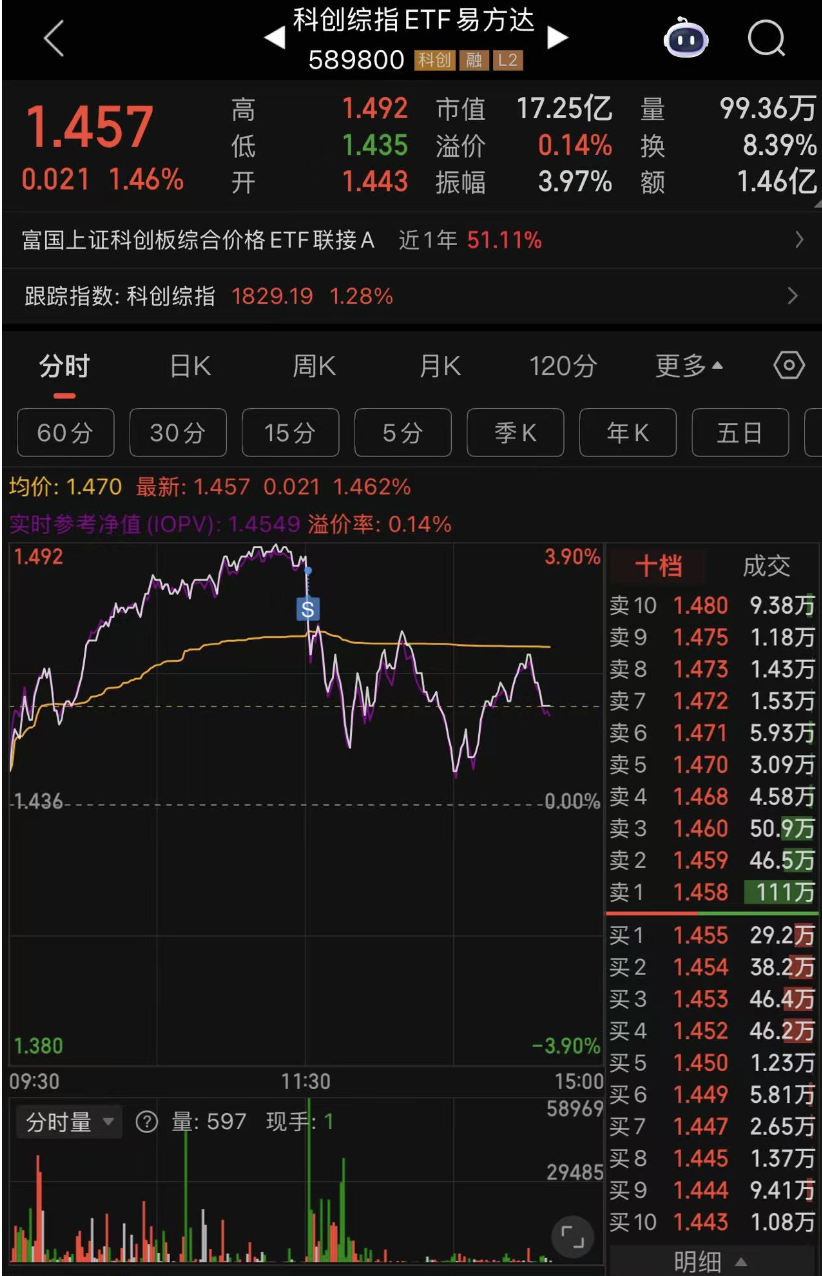View the 月K chart tab

click(x=440, y=367)
